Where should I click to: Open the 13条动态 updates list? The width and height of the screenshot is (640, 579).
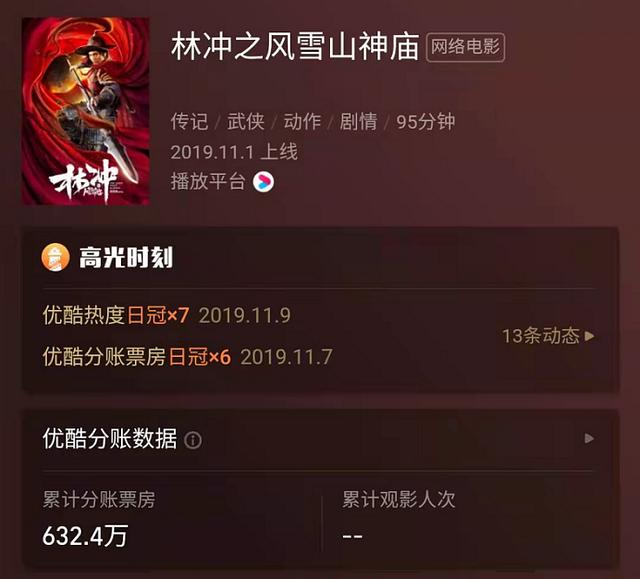coord(548,336)
